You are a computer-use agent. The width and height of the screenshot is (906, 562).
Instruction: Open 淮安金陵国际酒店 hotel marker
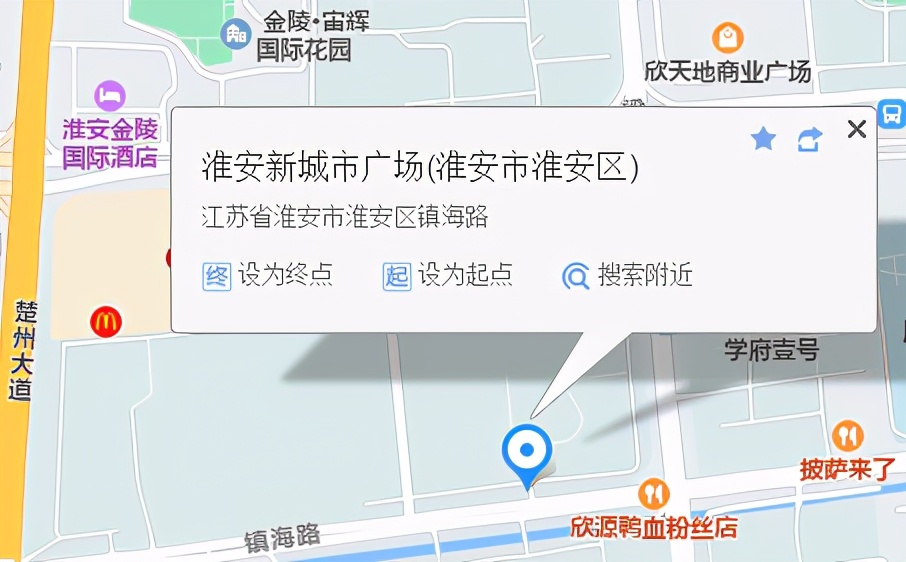coord(110,96)
